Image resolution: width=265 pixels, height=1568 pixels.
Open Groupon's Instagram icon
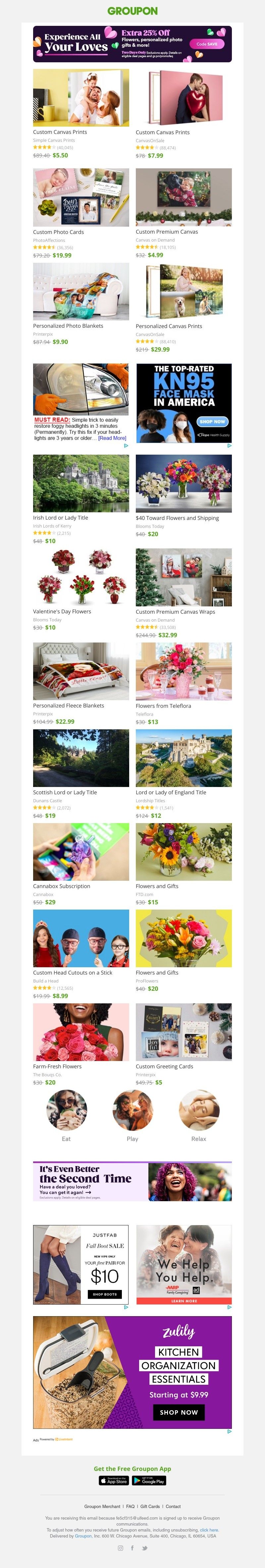(120, 1548)
